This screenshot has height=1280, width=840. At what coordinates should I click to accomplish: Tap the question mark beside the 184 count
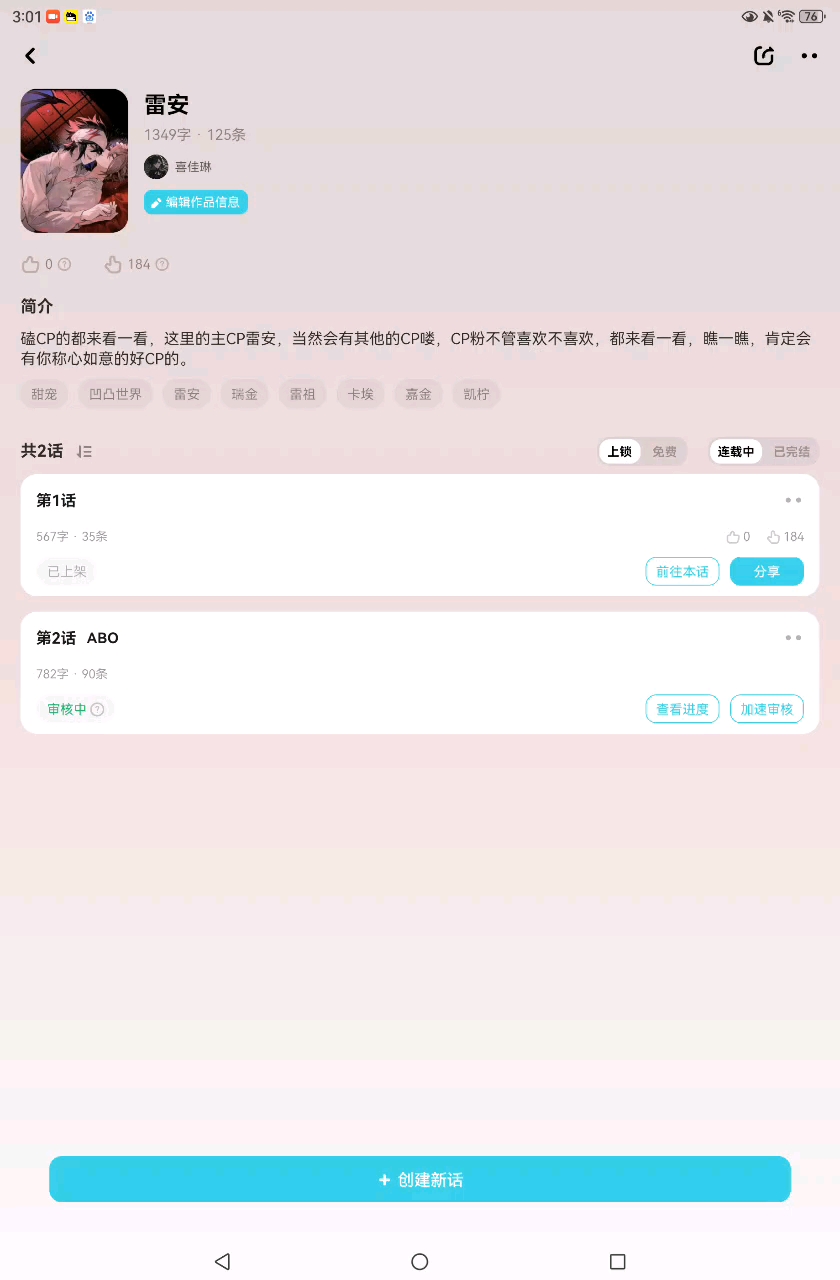tap(162, 264)
